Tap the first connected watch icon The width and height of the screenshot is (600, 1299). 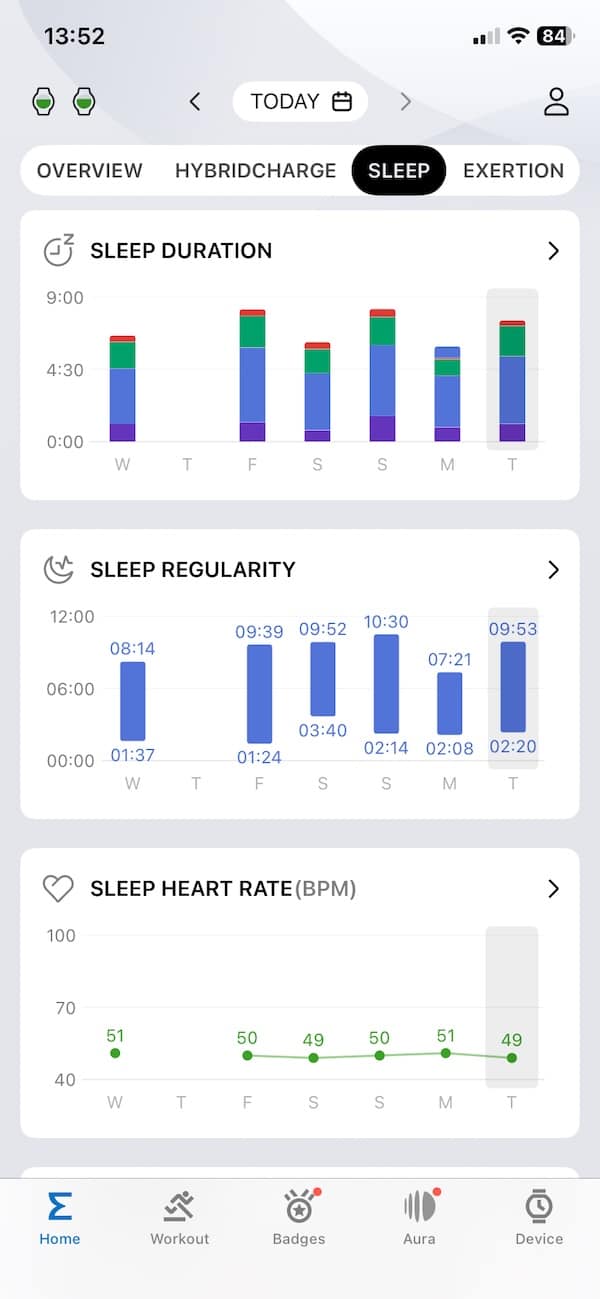pos(44,101)
